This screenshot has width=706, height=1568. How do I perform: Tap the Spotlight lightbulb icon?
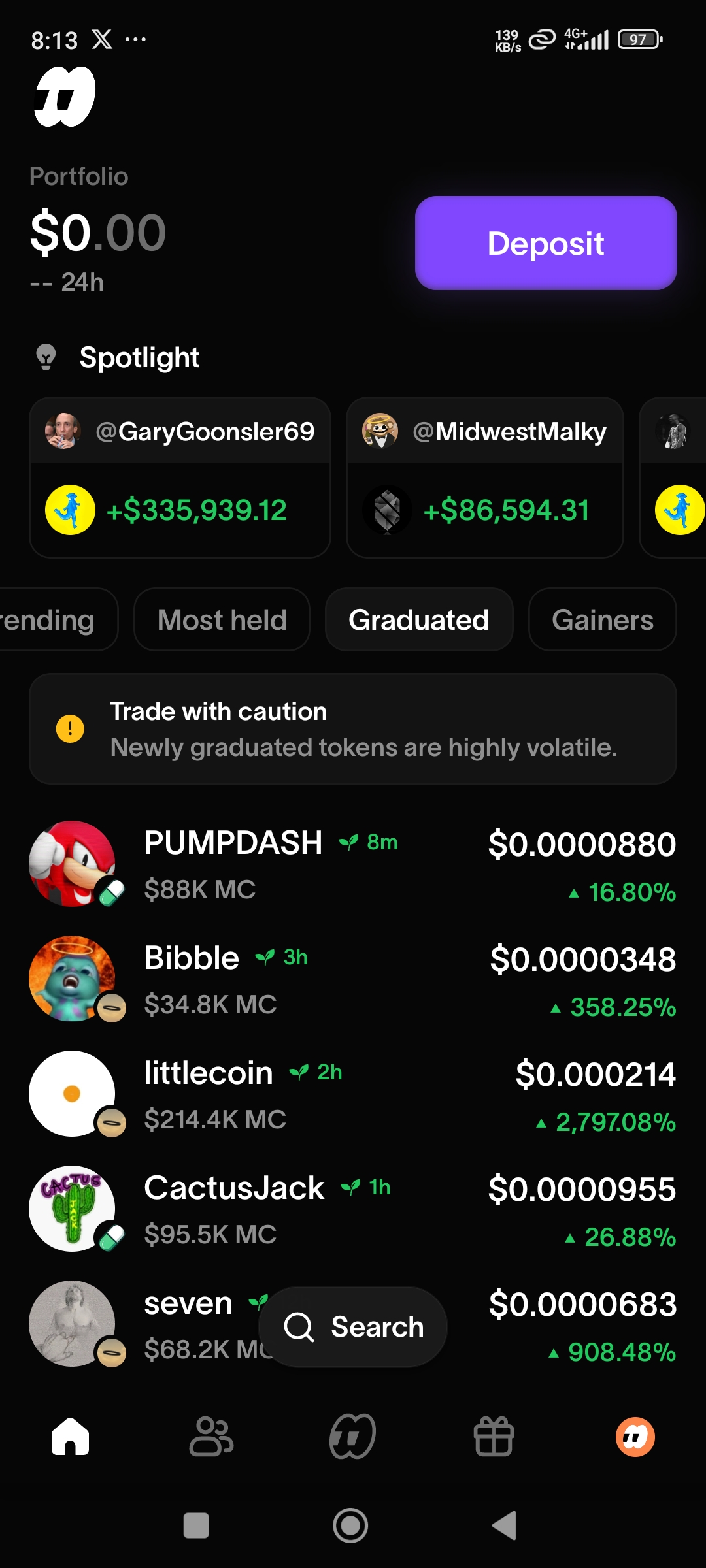46,357
